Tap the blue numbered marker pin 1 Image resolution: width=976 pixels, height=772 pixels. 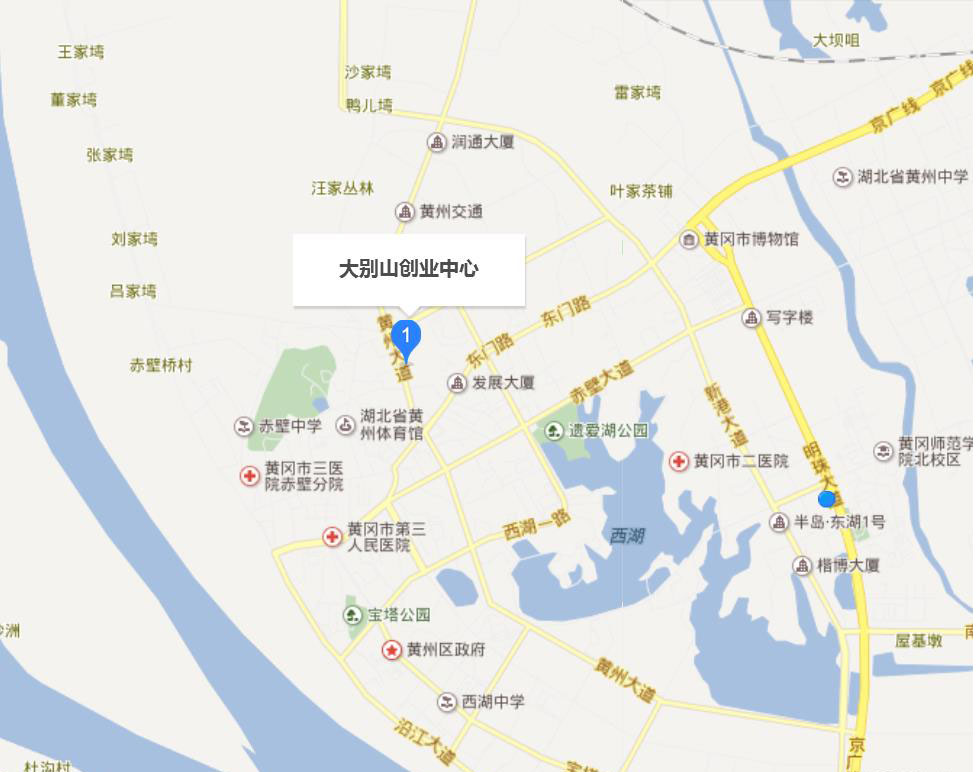406,336
